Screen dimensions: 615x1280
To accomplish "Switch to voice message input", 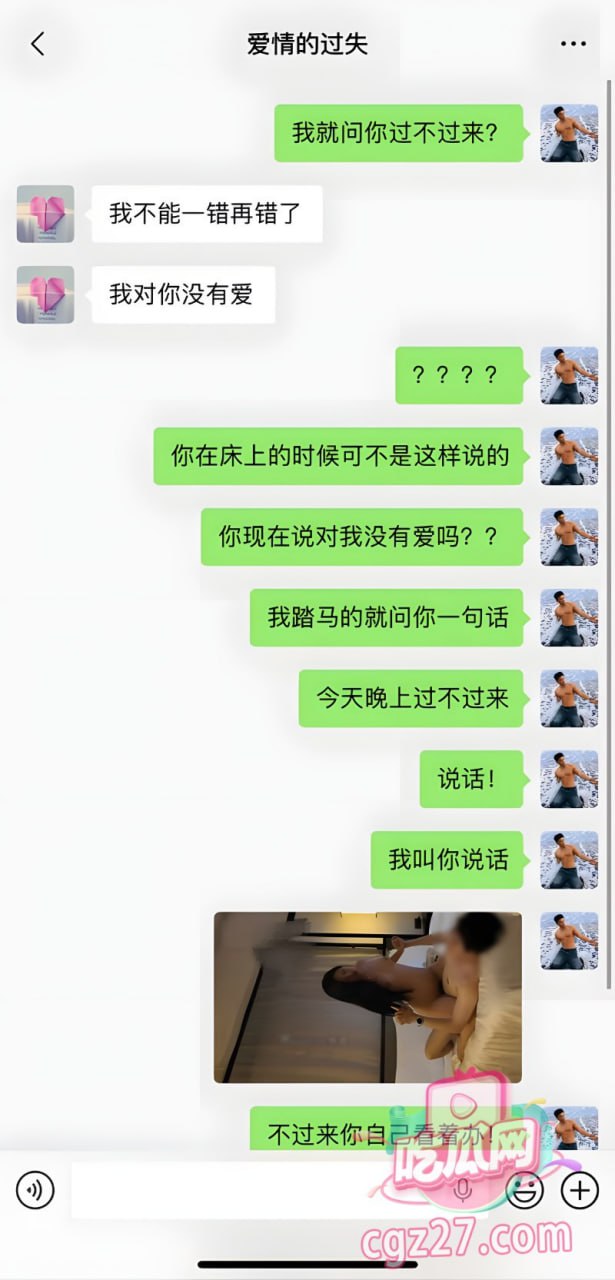I will (x=35, y=1190).
